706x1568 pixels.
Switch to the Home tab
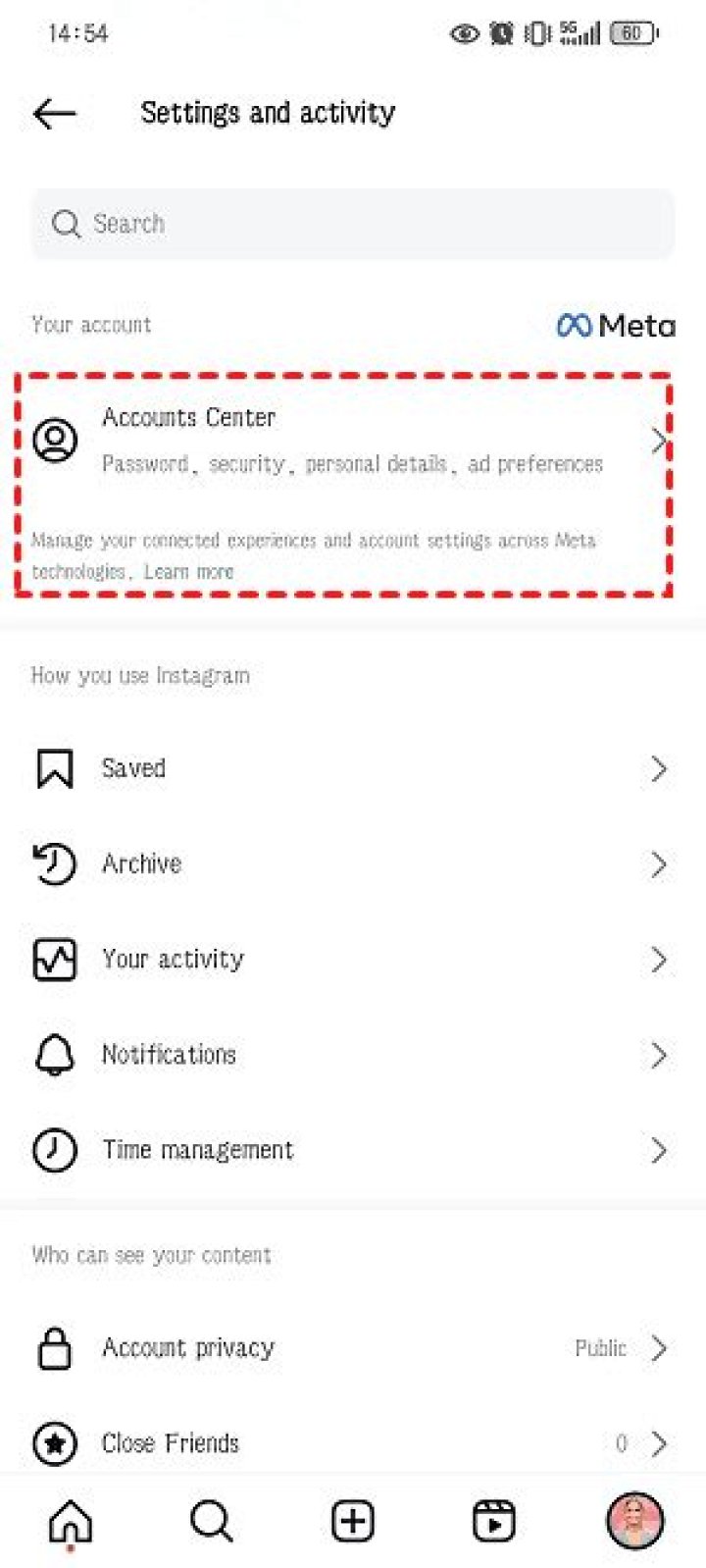click(x=71, y=1521)
